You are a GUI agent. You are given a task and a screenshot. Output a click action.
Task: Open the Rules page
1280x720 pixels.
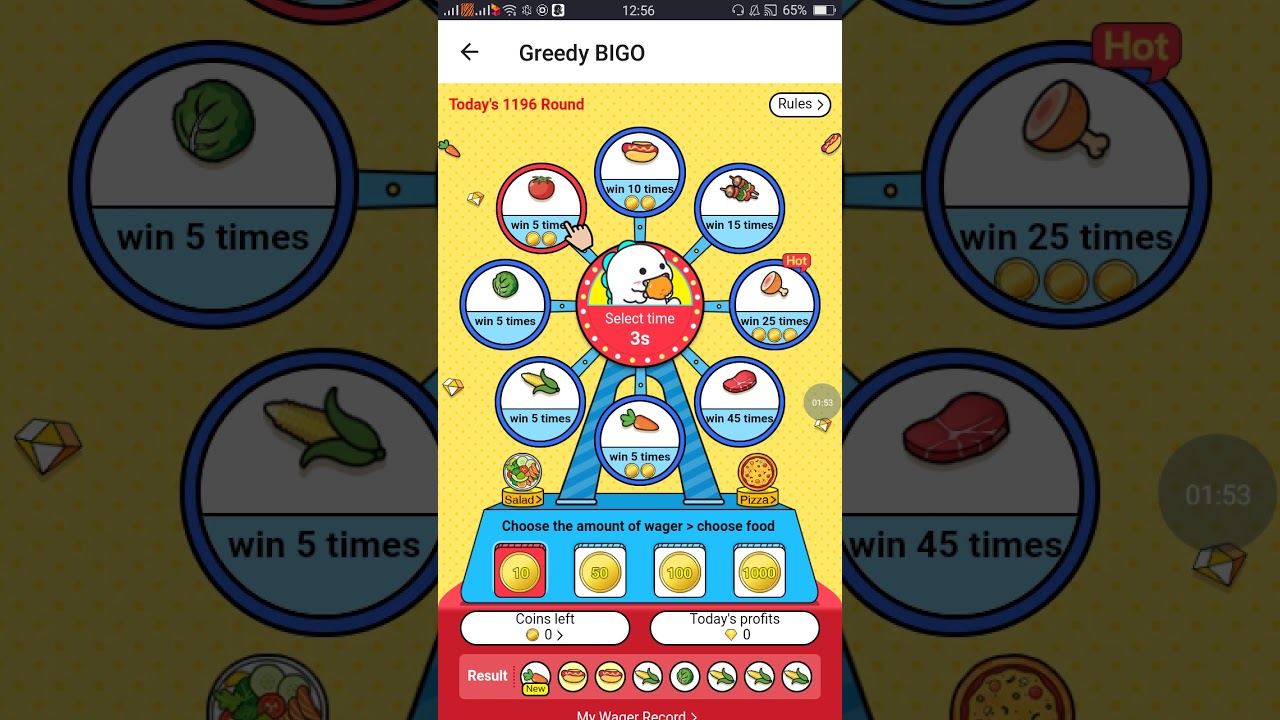coord(799,104)
